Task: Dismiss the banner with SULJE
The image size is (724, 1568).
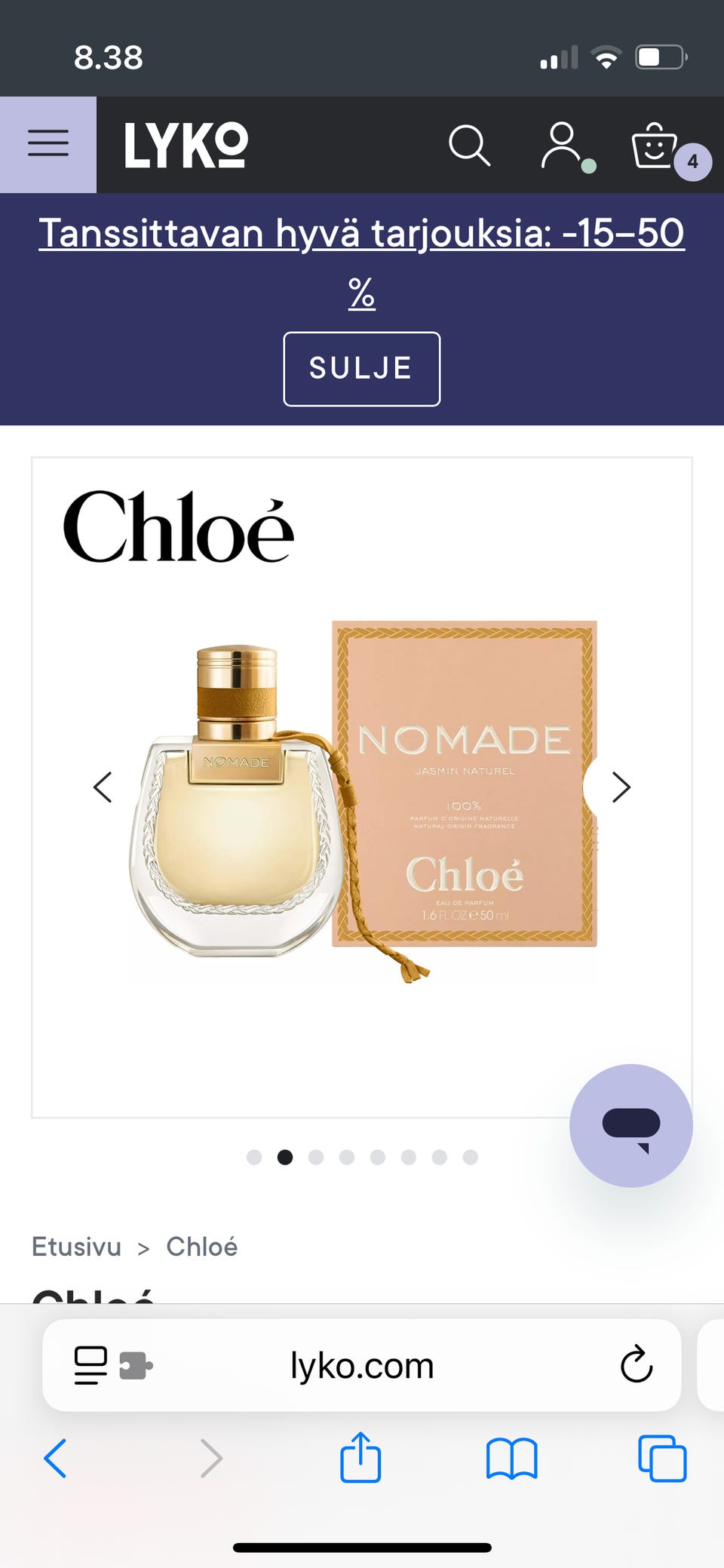Action: pos(361,369)
